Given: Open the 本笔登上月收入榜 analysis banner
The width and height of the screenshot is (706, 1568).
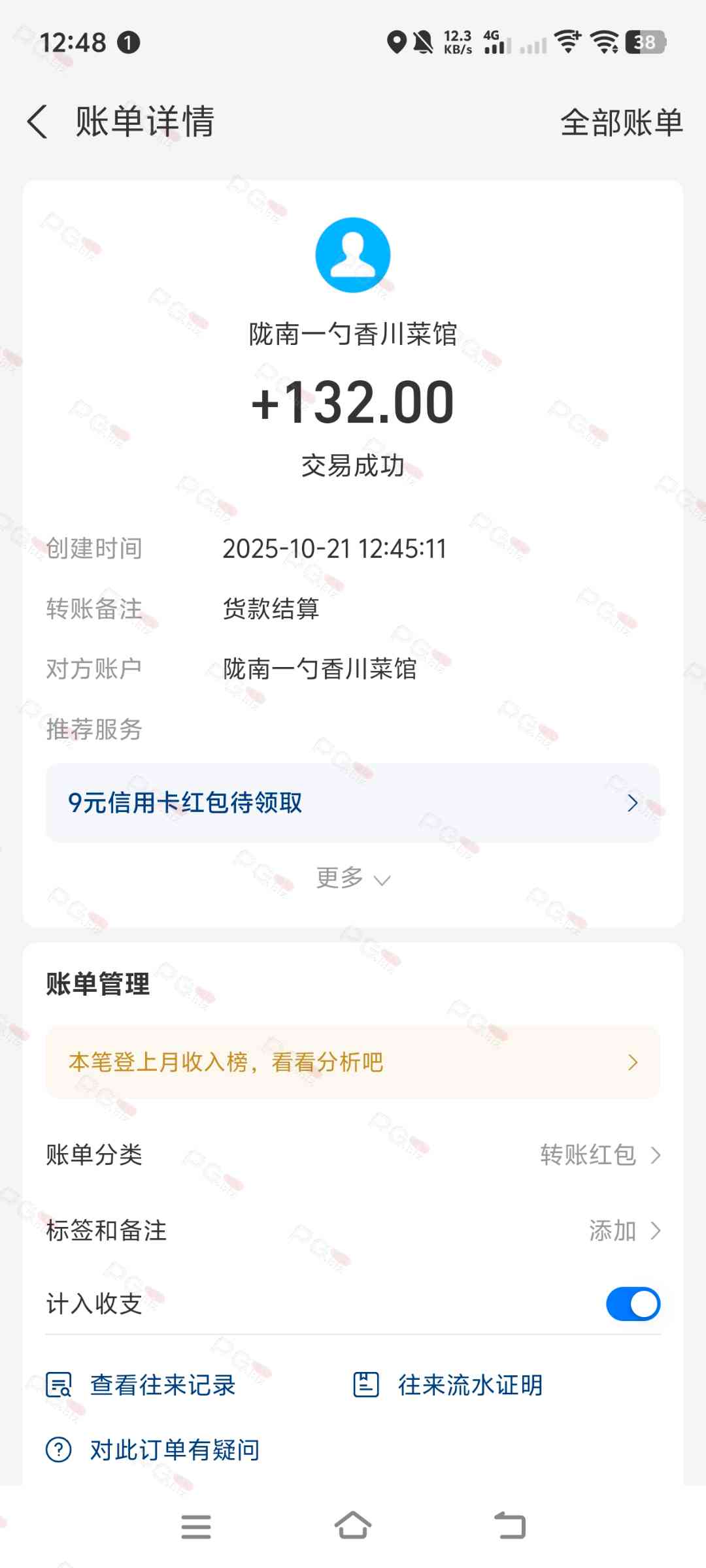Looking at the screenshot, I should (x=353, y=1062).
